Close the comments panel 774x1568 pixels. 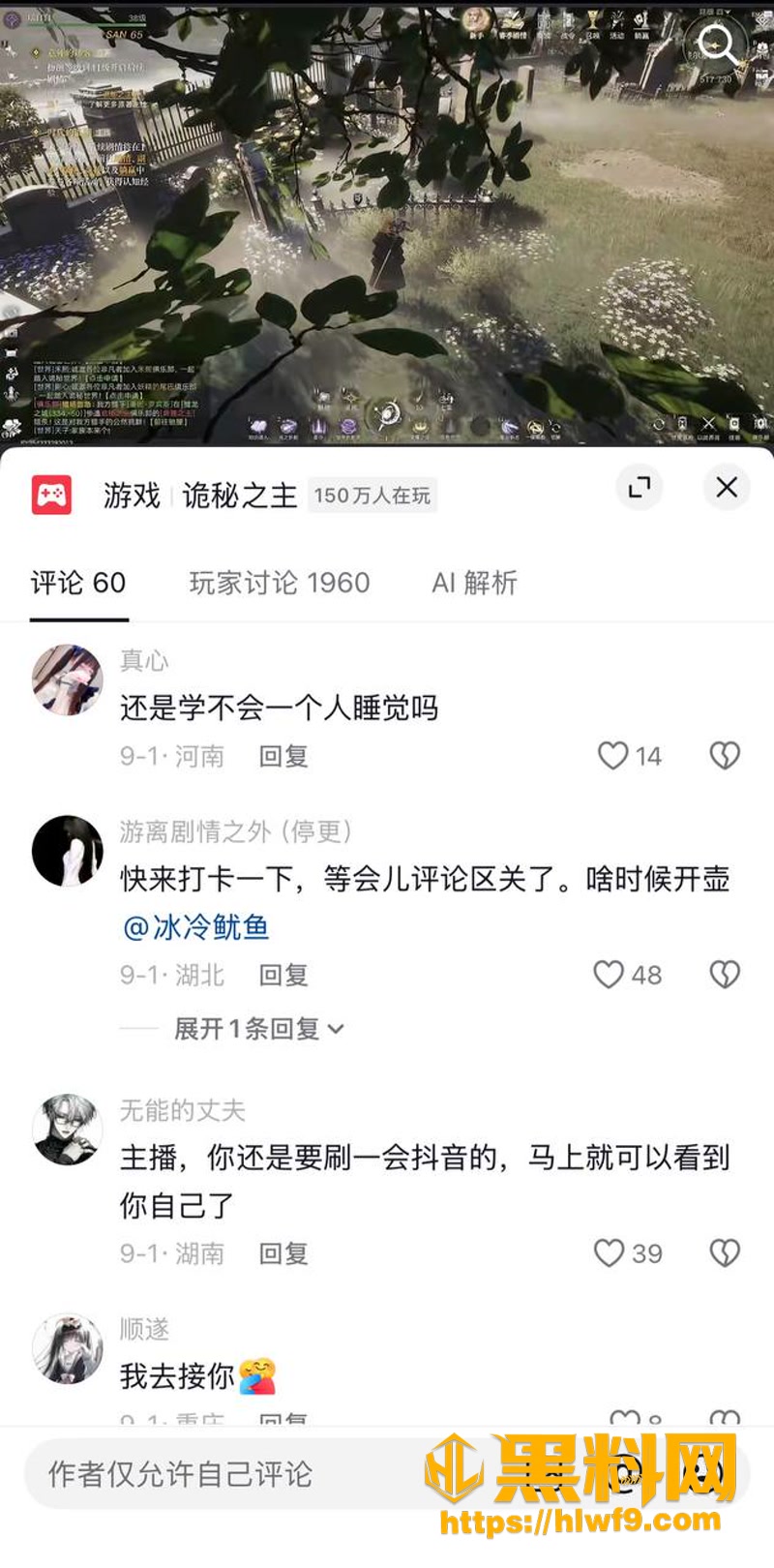[x=727, y=487]
